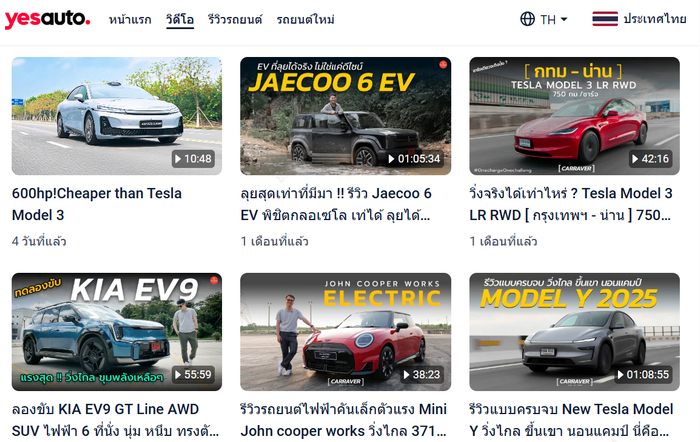Open the Mini John Cooper Works Electric video

346,332
